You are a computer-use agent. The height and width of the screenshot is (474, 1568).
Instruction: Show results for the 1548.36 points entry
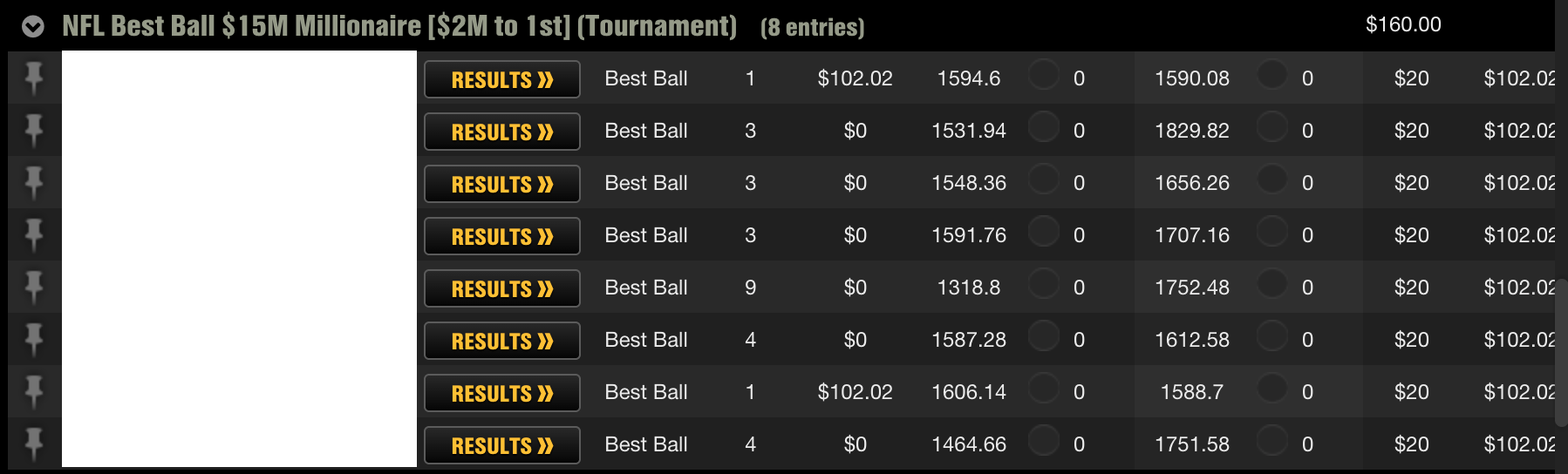(502, 184)
